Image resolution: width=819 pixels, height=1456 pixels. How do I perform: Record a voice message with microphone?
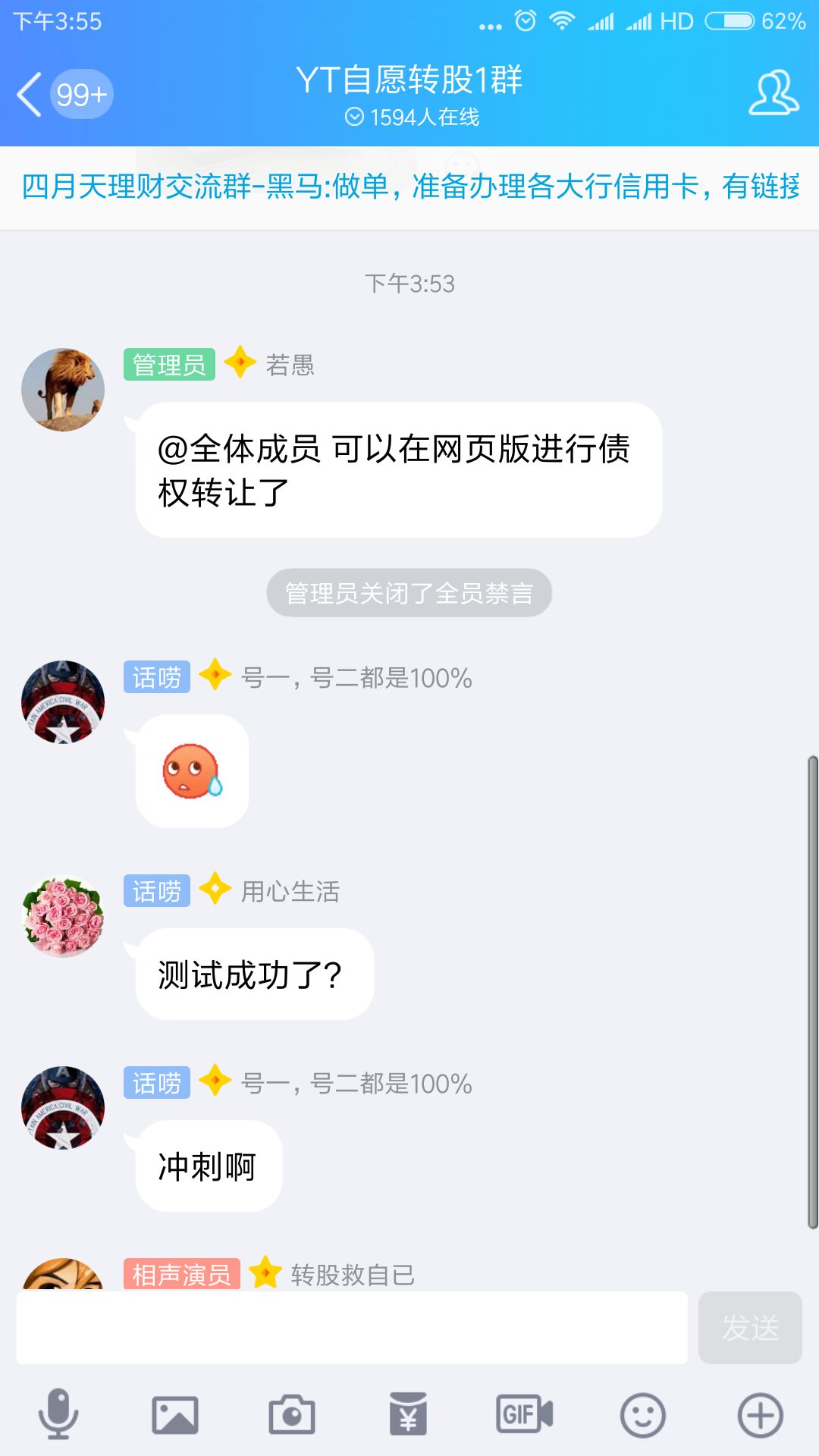point(58,1414)
